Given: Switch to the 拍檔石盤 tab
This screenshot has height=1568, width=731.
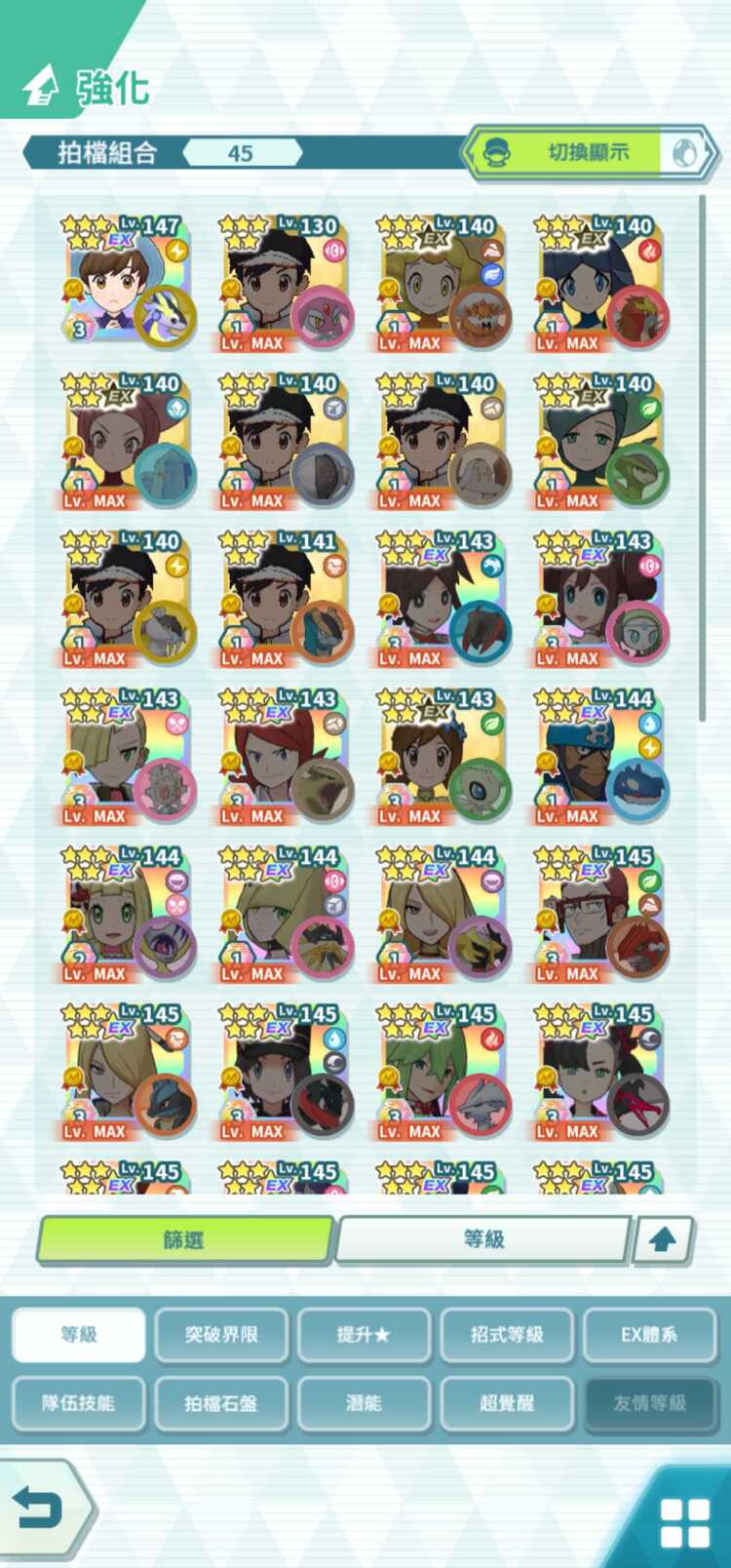Looking at the screenshot, I should pyautogui.click(x=221, y=1403).
